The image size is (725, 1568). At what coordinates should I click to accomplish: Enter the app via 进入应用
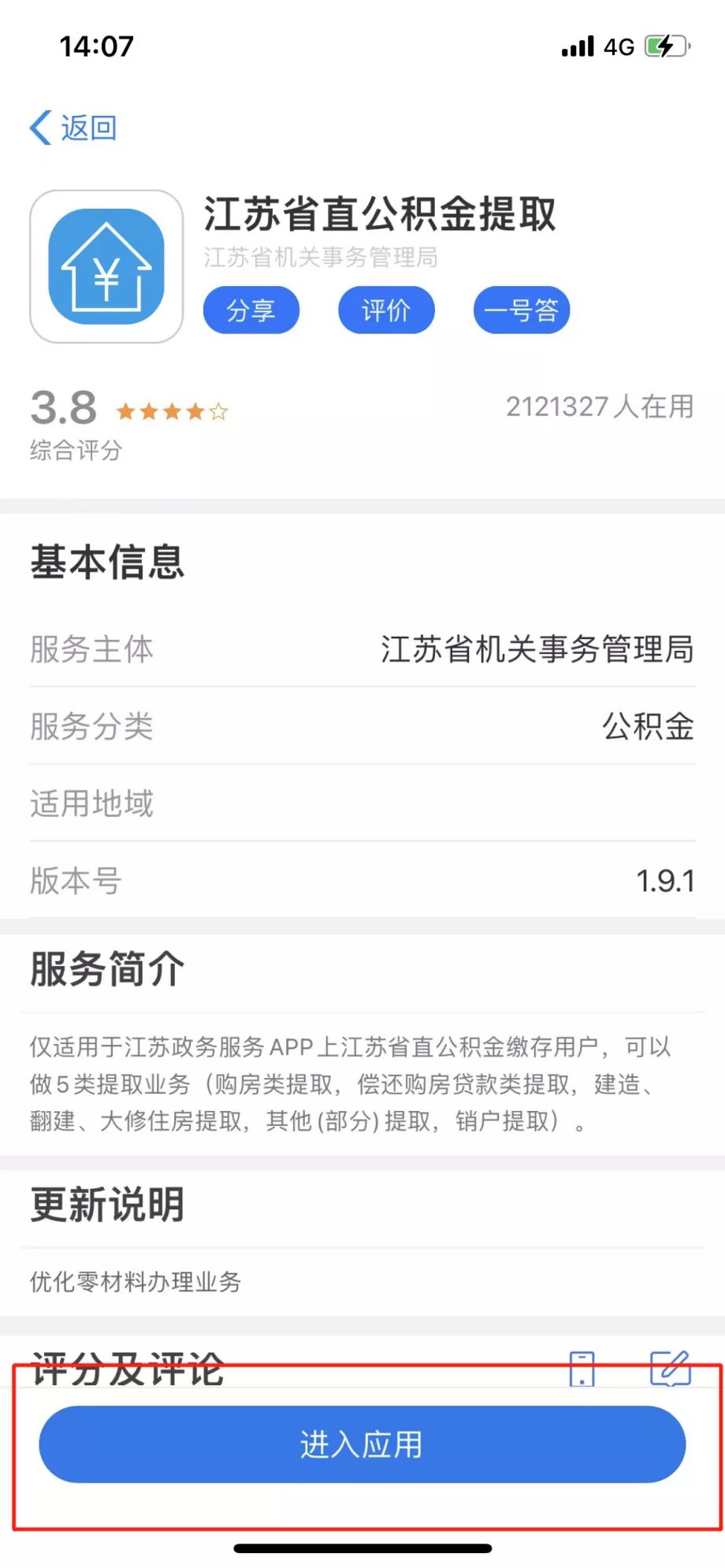(x=362, y=1444)
